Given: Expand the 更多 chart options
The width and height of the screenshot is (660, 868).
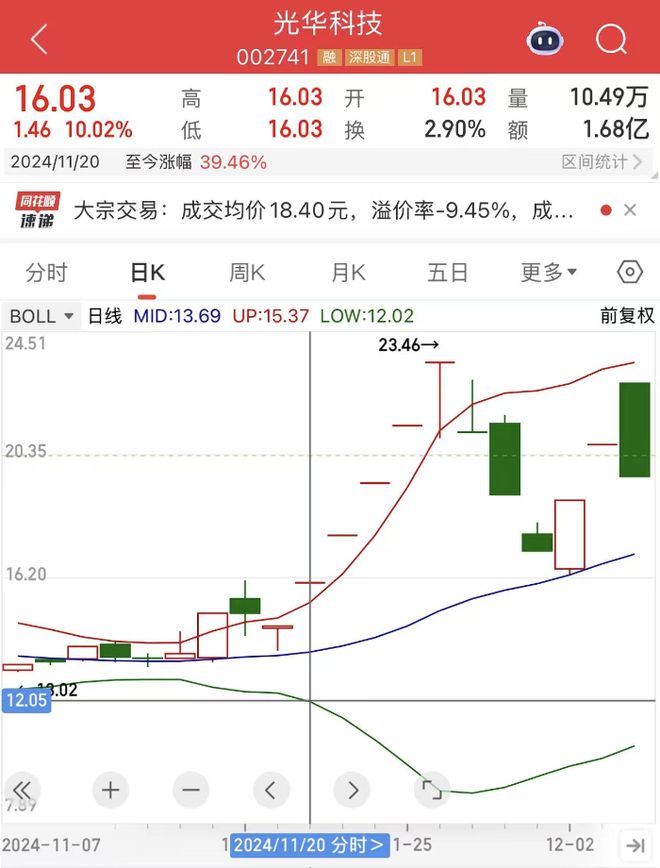Looking at the screenshot, I should pyautogui.click(x=549, y=272).
